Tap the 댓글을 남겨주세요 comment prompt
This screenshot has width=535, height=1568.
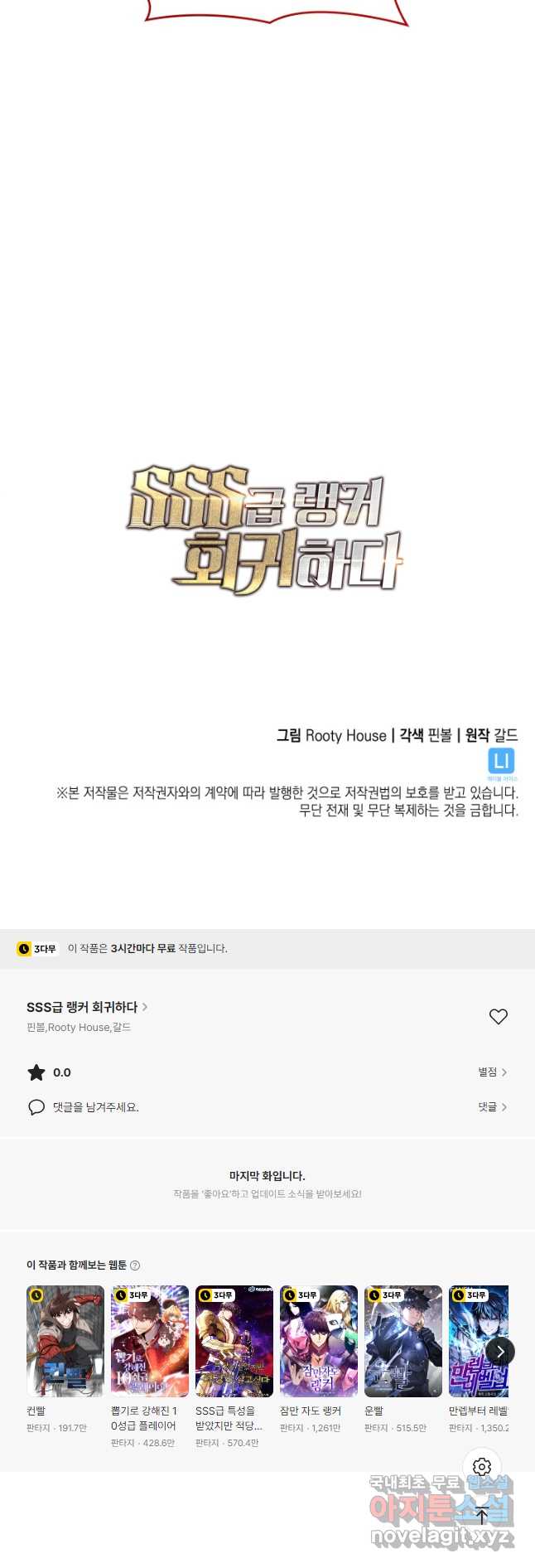click(x=95, y=1107)
